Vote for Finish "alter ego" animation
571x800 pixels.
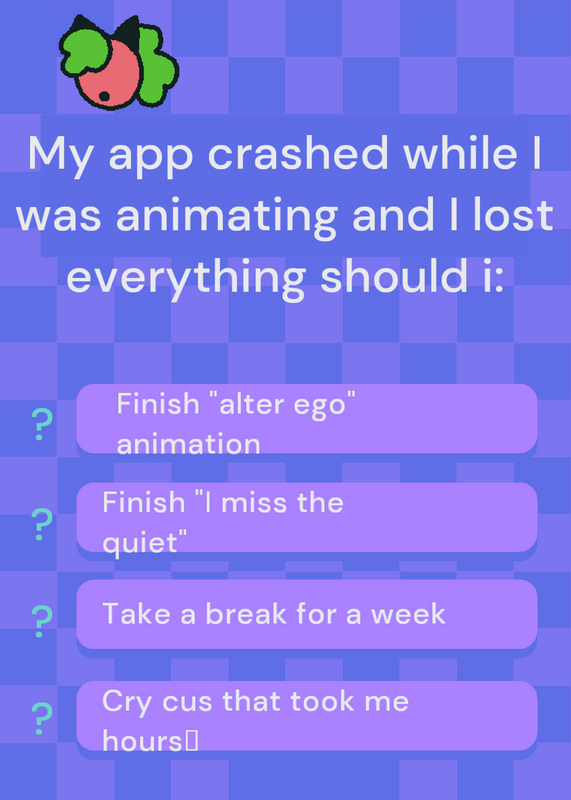307,418
